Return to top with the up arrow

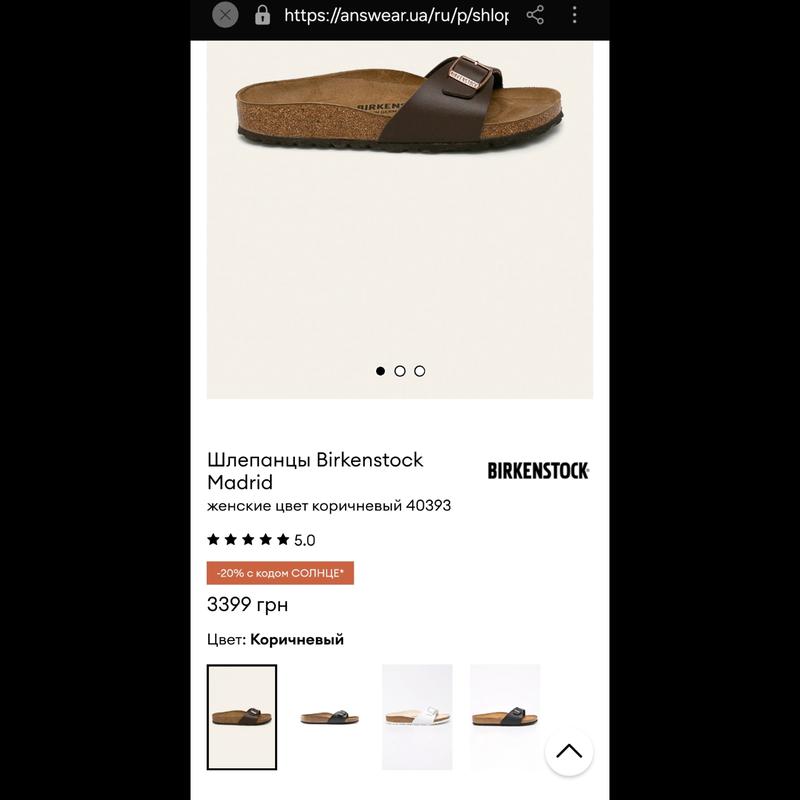(569, 752)
